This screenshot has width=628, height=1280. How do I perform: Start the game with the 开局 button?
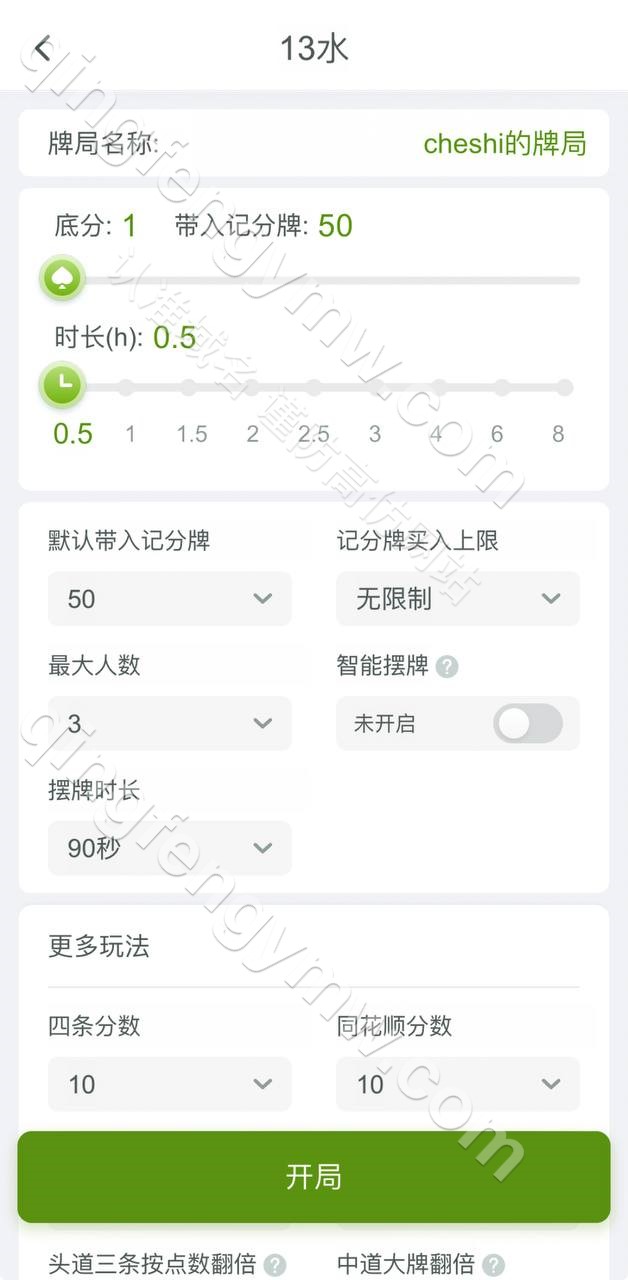pos(314,1177)
